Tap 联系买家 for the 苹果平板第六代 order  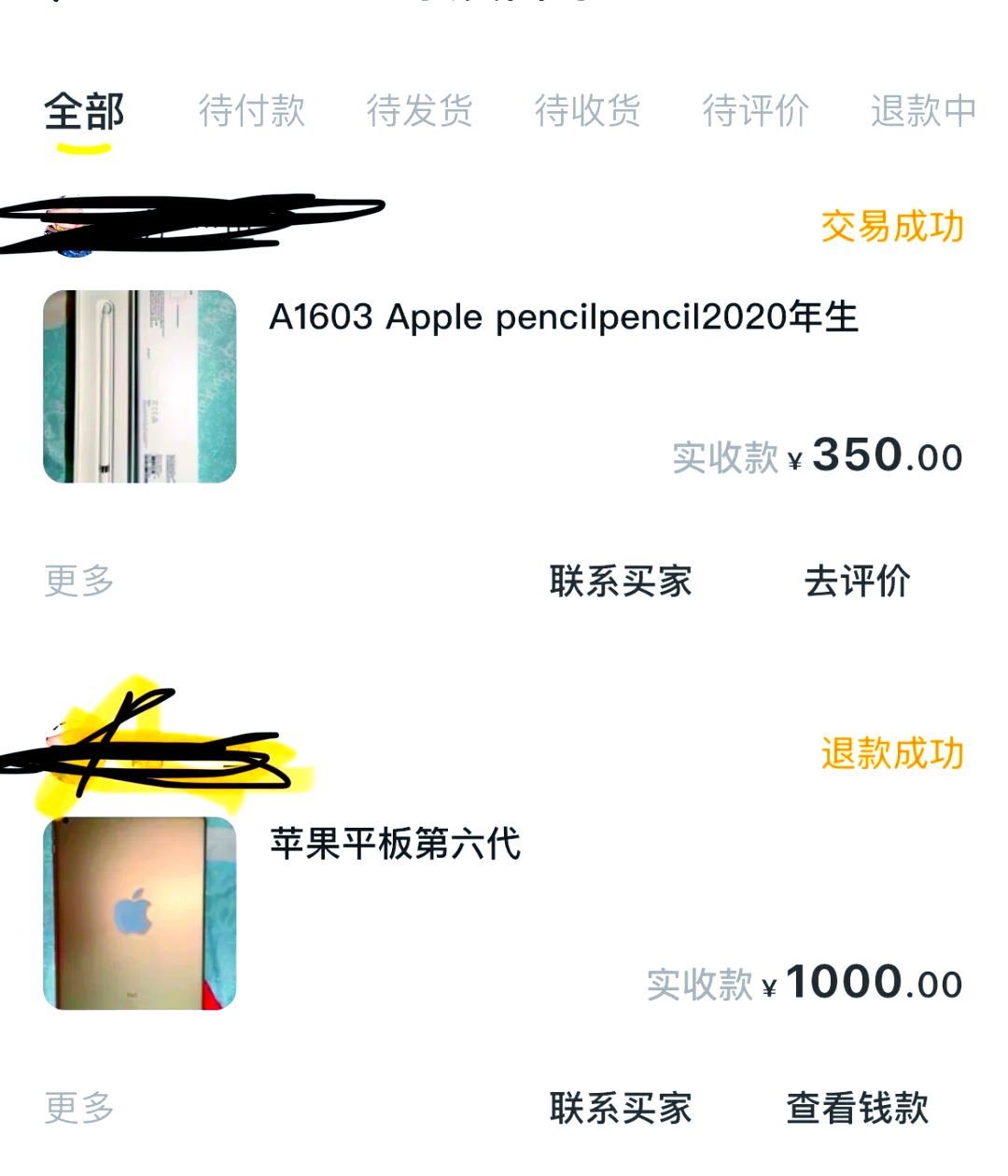point(621,1109)
